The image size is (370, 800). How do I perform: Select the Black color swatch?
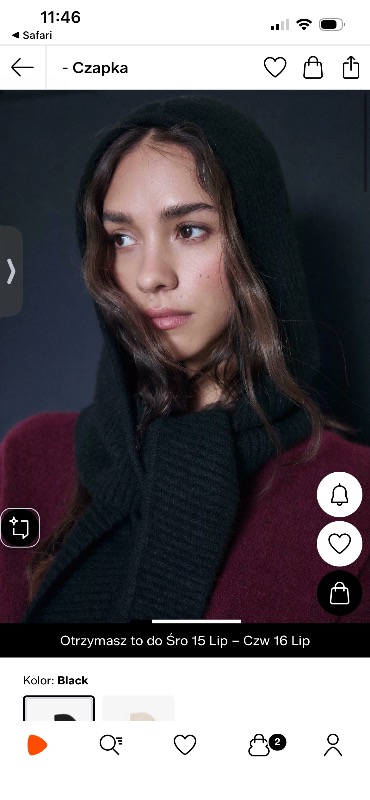[x=59, y=708]
